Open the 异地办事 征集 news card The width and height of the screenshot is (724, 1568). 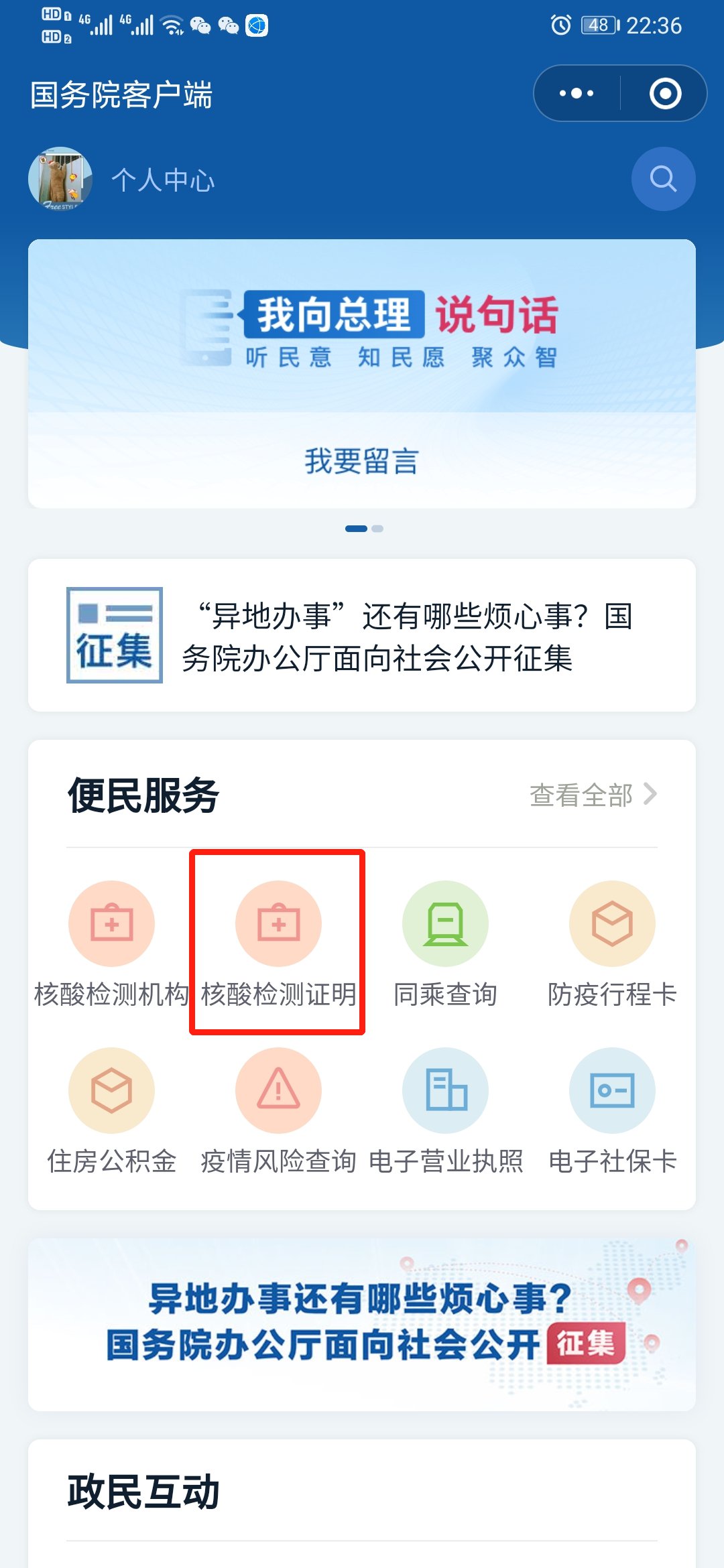tap(362, 635)
